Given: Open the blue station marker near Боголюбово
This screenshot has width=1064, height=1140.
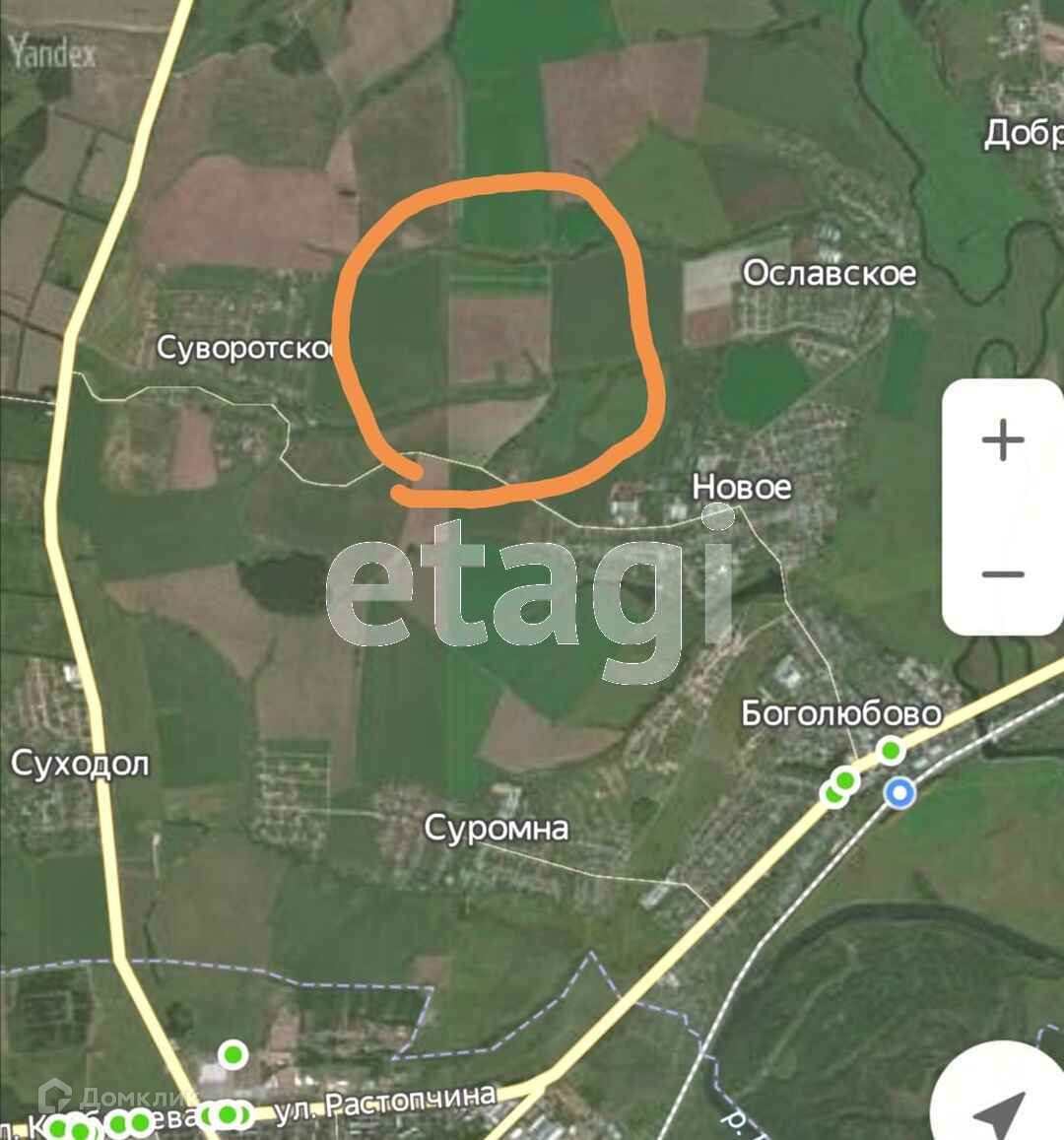Looking at the screenshot, I should tap(899, 793).
